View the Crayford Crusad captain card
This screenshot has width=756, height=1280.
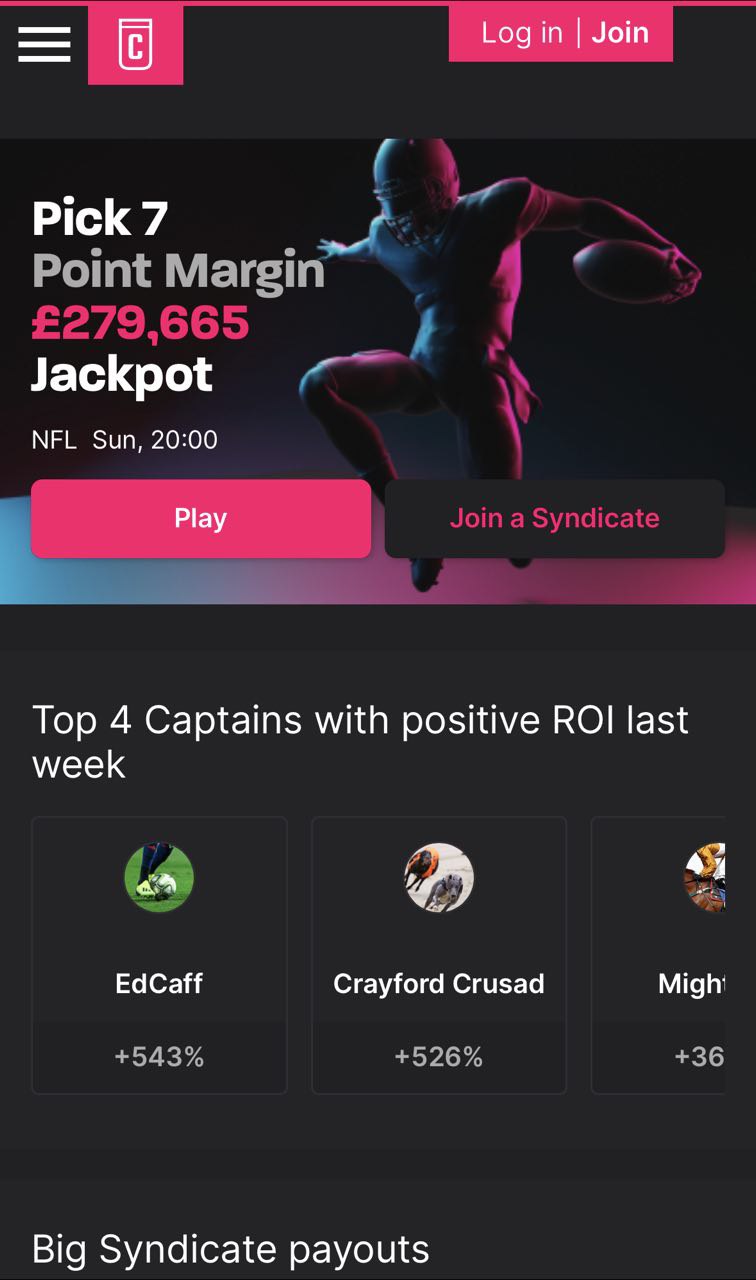tap(439, 954)
